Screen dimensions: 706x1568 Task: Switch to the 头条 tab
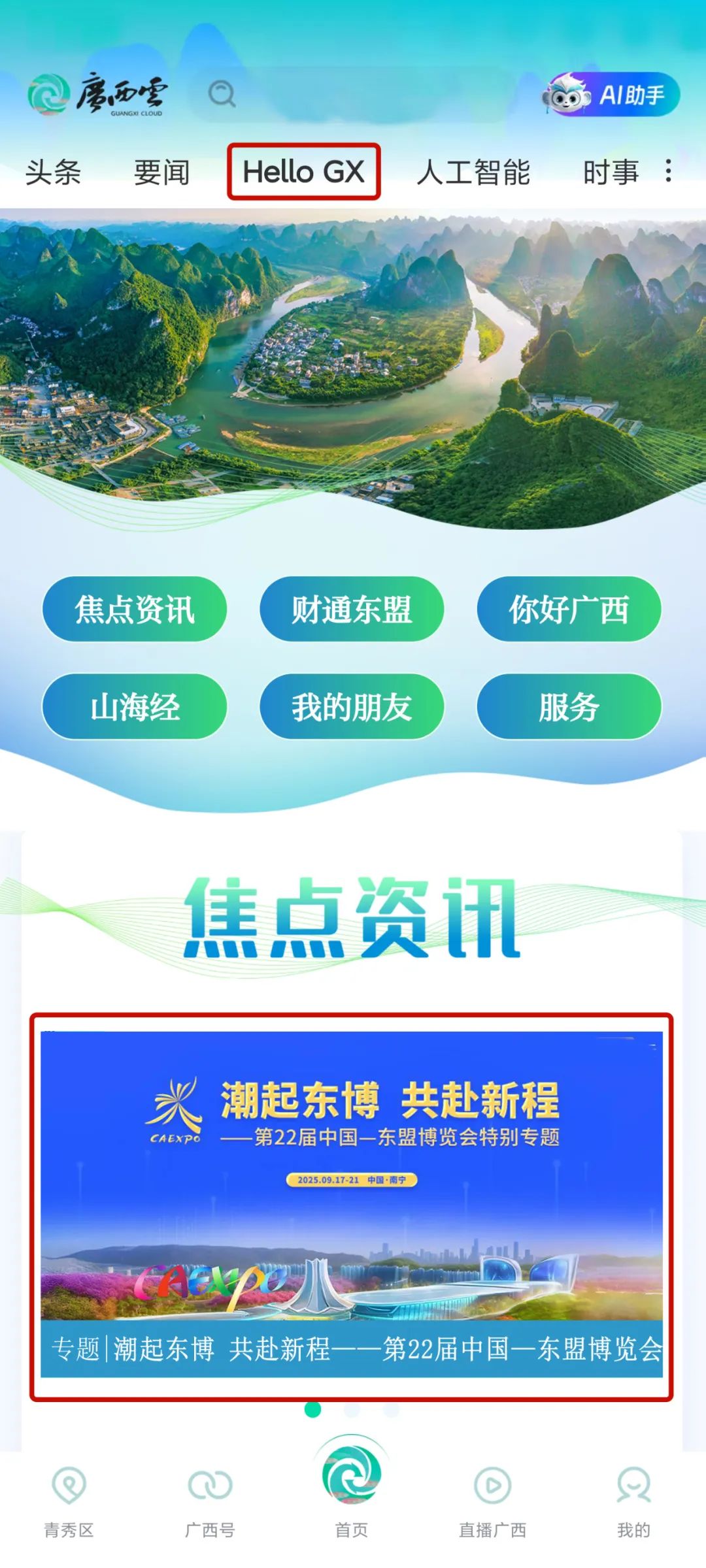pos(53,172)
